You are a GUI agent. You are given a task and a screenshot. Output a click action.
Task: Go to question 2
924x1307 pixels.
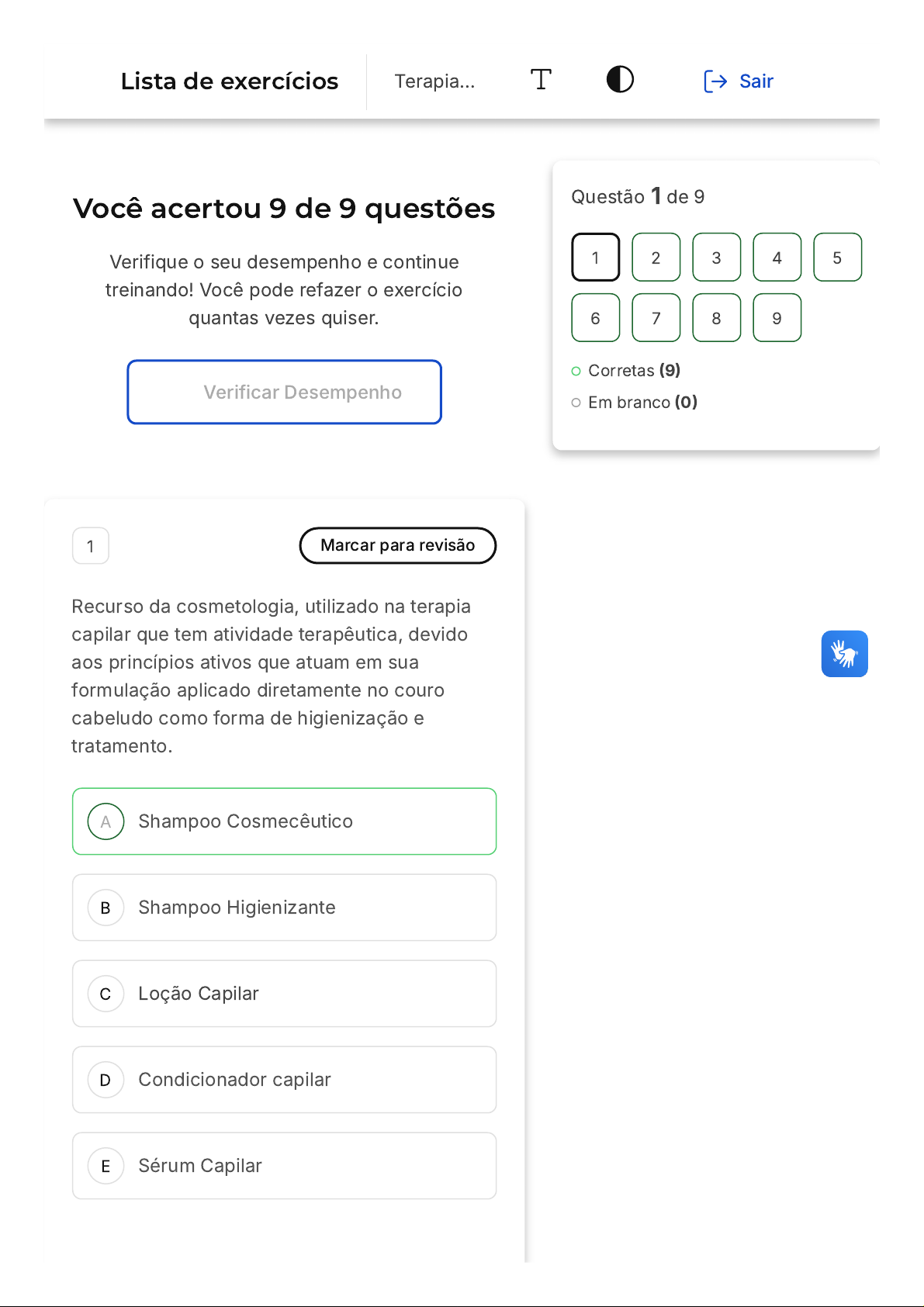[656, 258]
